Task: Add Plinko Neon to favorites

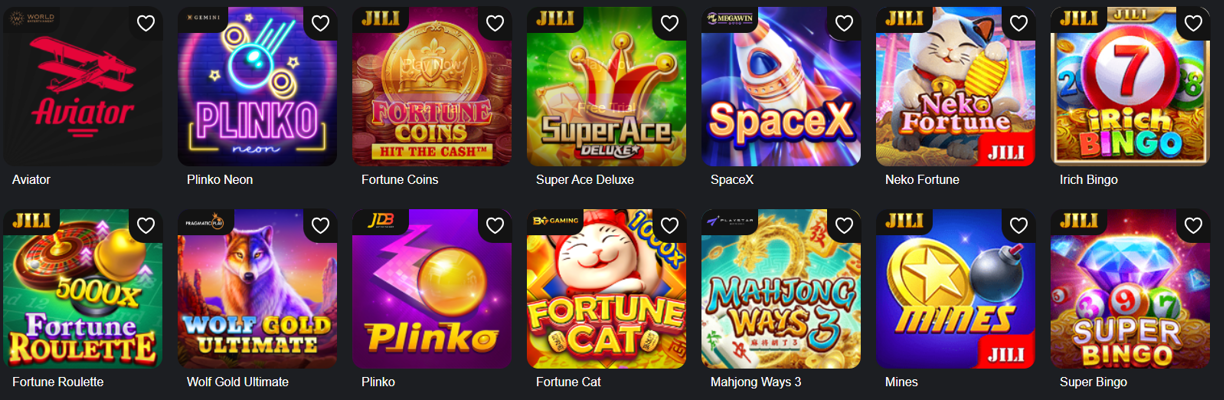Action: (x=320, y=23)
